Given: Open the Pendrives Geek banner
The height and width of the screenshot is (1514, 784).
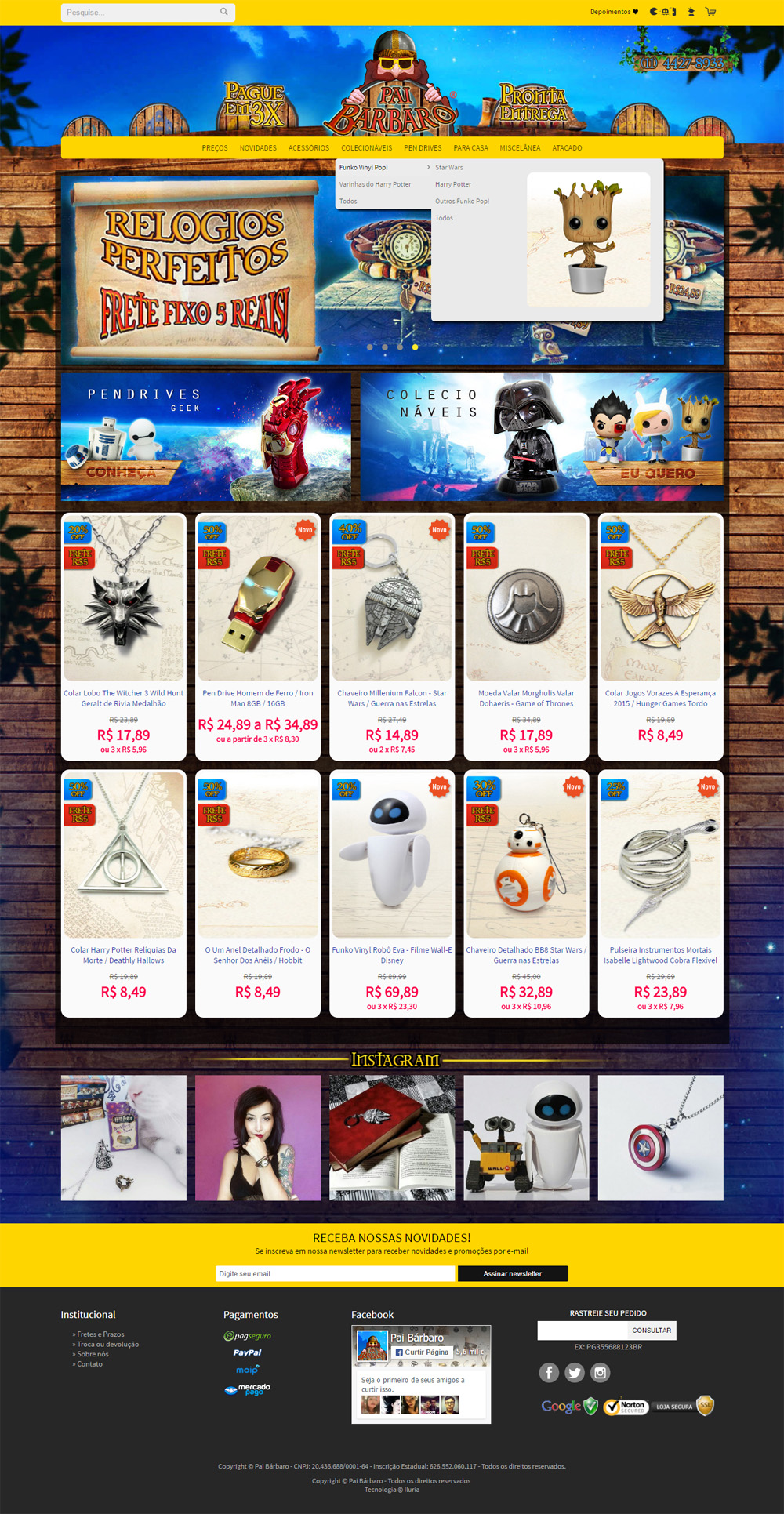Looking at the screenshot, I should coord(206,437).
